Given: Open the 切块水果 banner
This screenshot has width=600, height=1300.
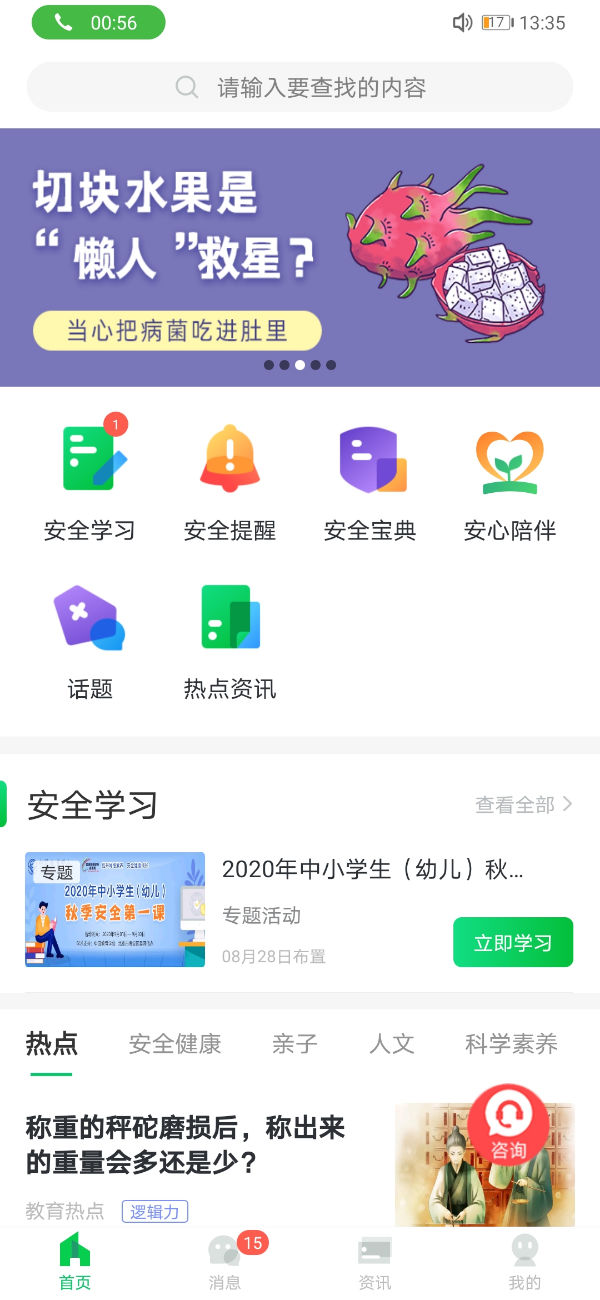Looking at the screenshot, I should pyautogui.click(x=300, y=257).
